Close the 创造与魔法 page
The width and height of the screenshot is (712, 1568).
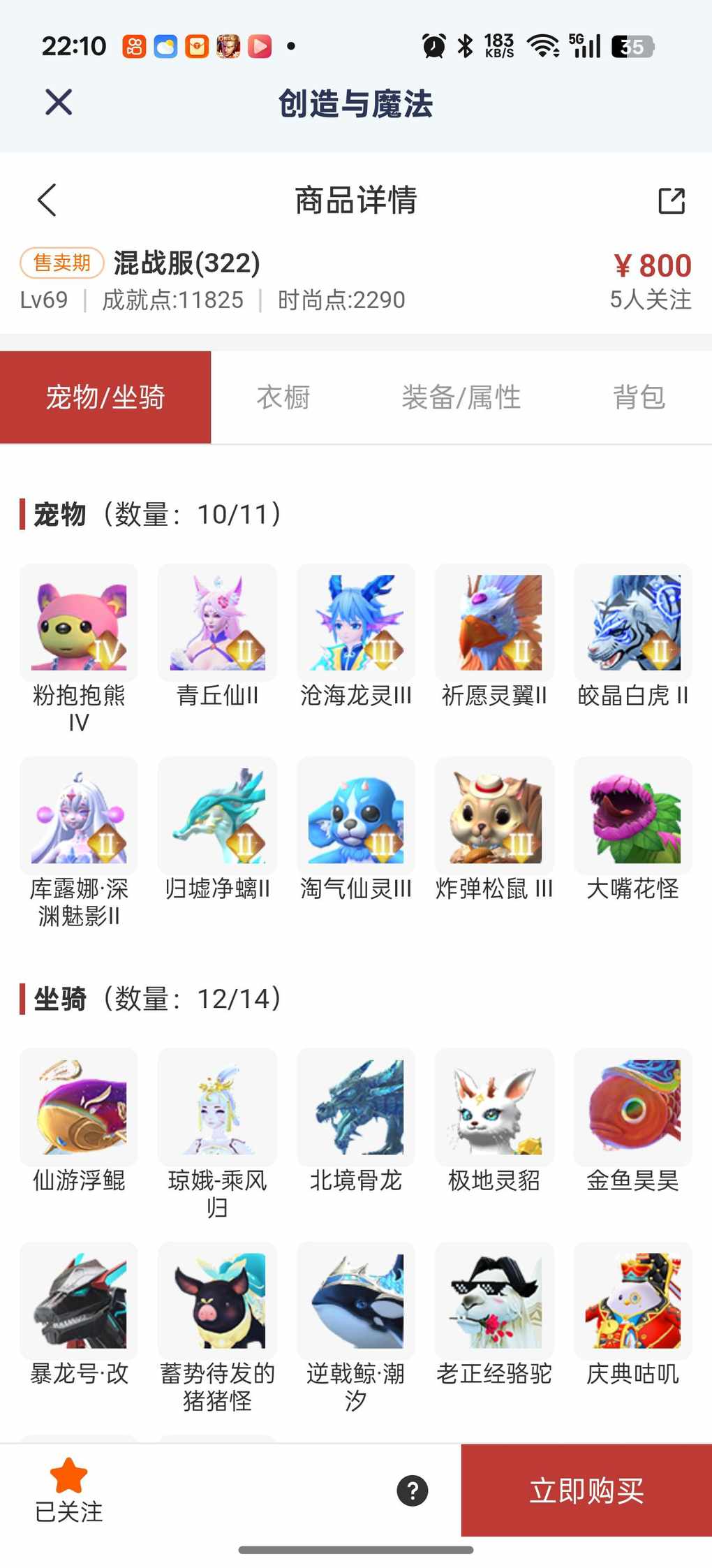coord(59,103)
